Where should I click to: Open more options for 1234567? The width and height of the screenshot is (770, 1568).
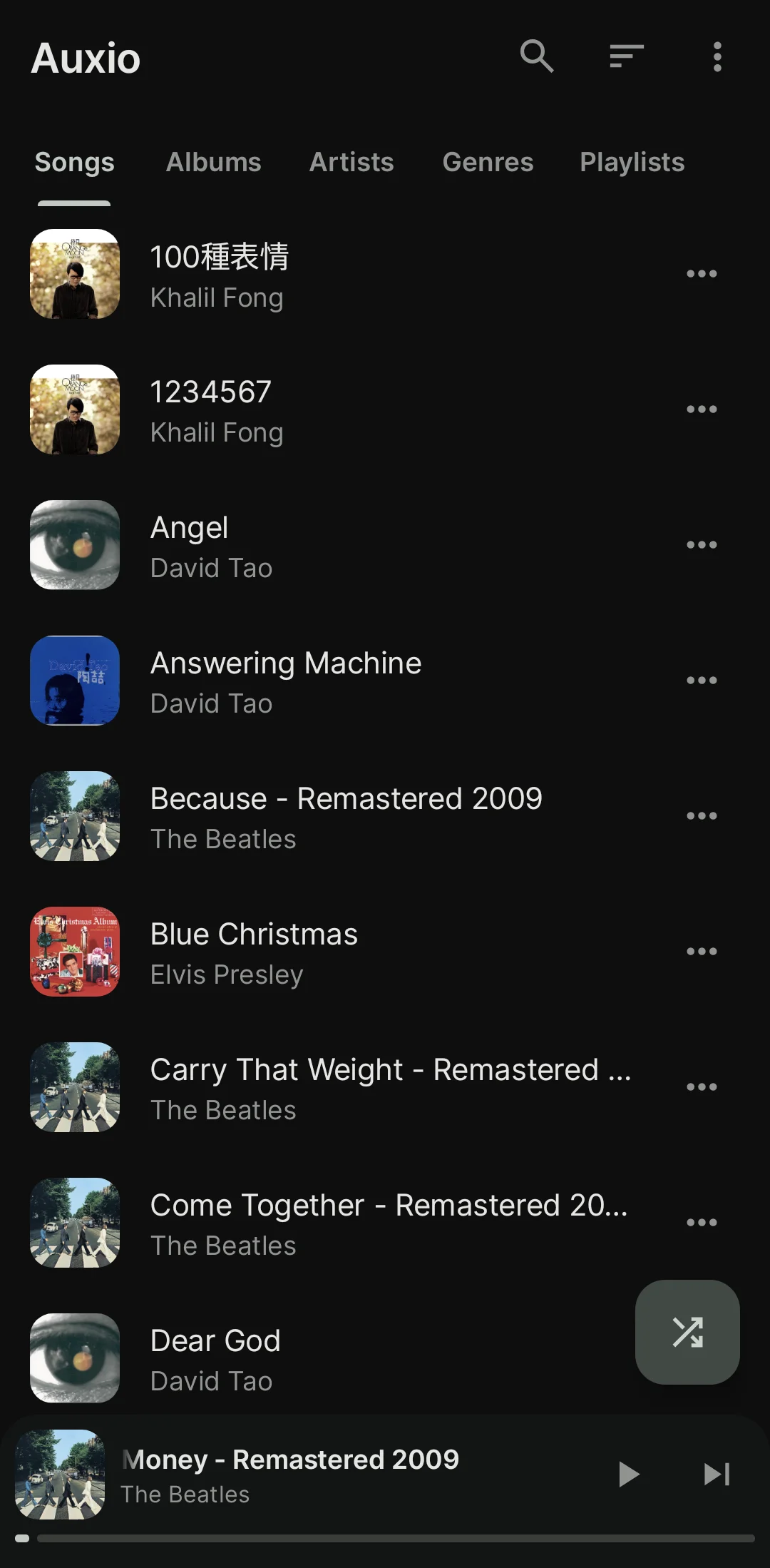[702, 409]
